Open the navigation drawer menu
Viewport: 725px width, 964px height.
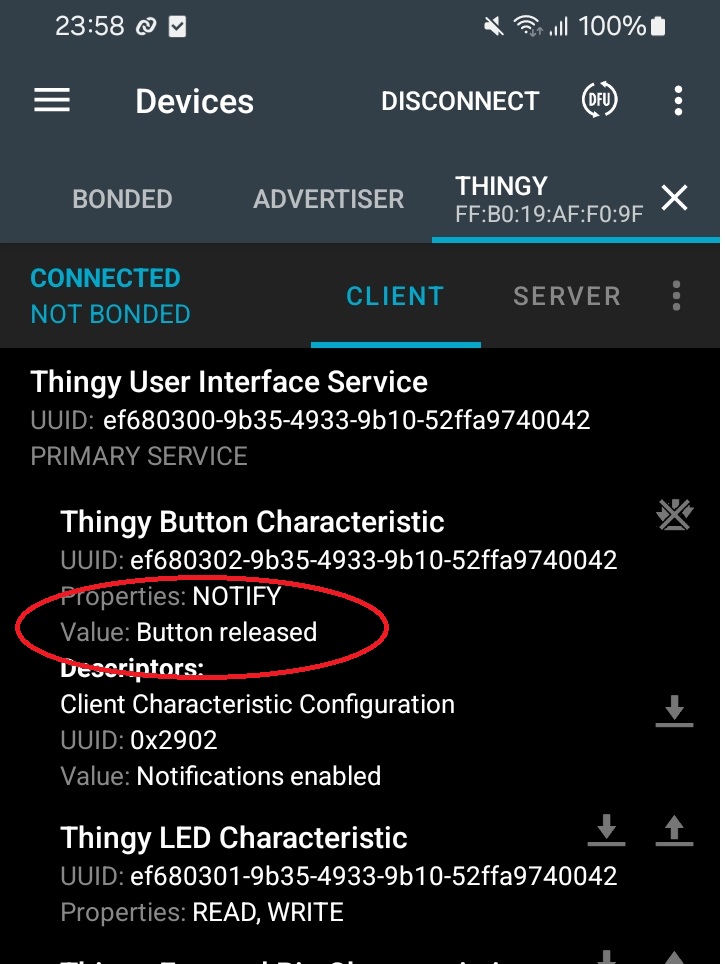[51, 100]
